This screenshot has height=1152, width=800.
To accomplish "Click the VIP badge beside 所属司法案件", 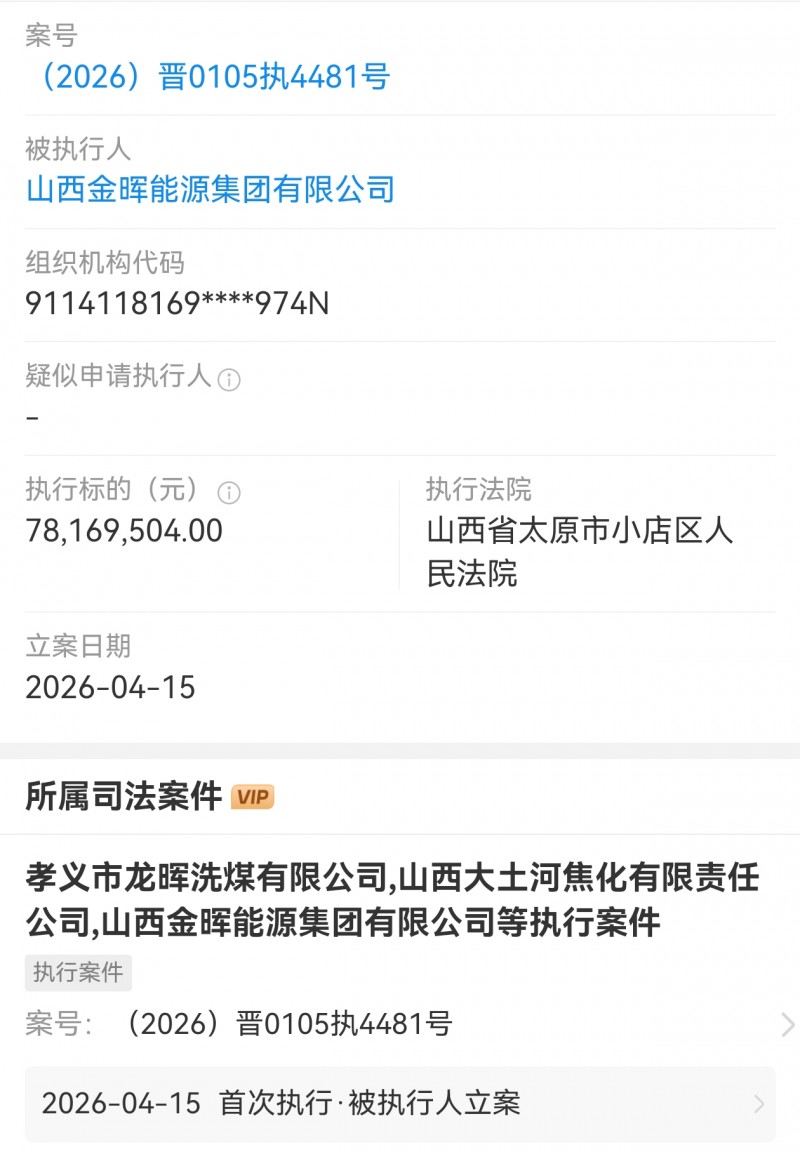I will pyautogui.click(x=253, y=797).
